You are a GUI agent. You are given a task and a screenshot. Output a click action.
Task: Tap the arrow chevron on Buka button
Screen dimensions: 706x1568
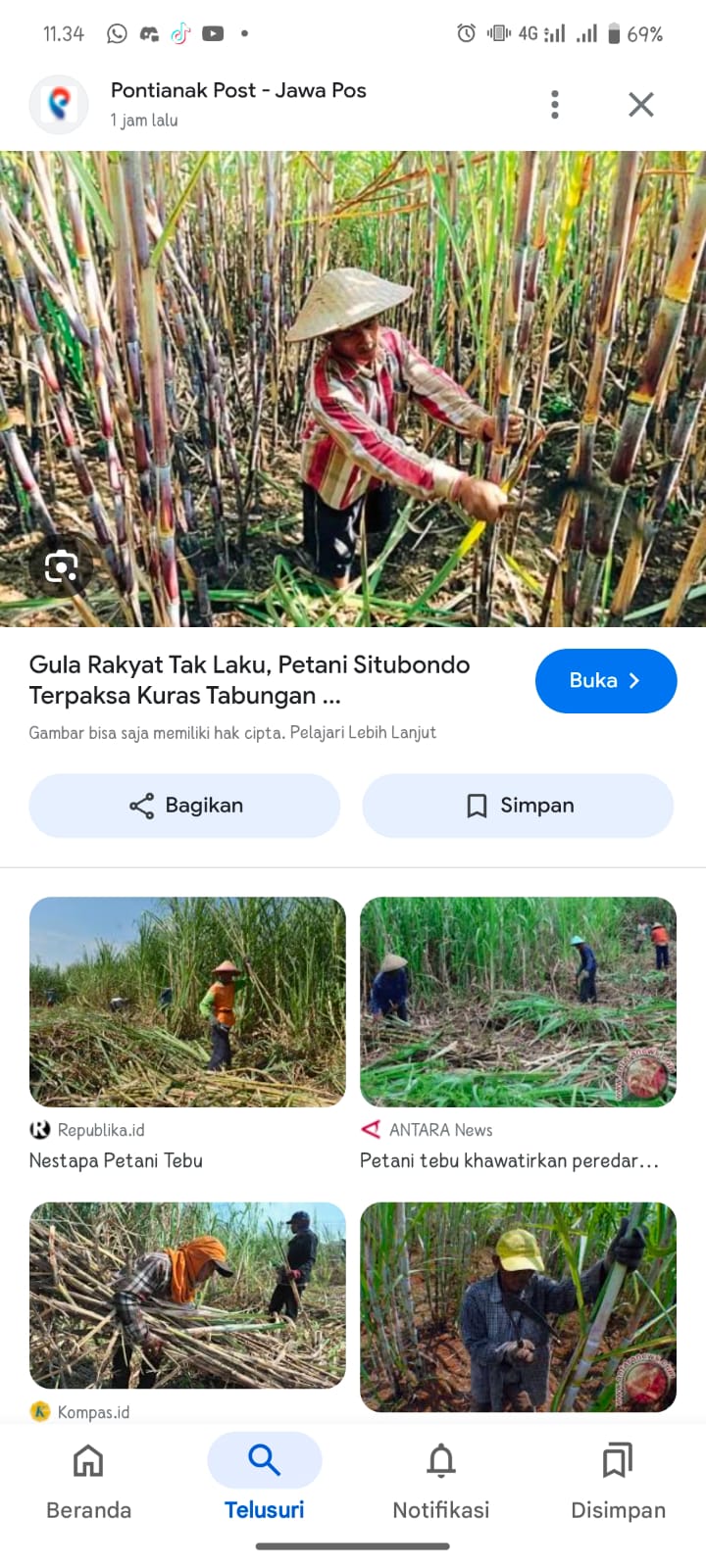633,680
